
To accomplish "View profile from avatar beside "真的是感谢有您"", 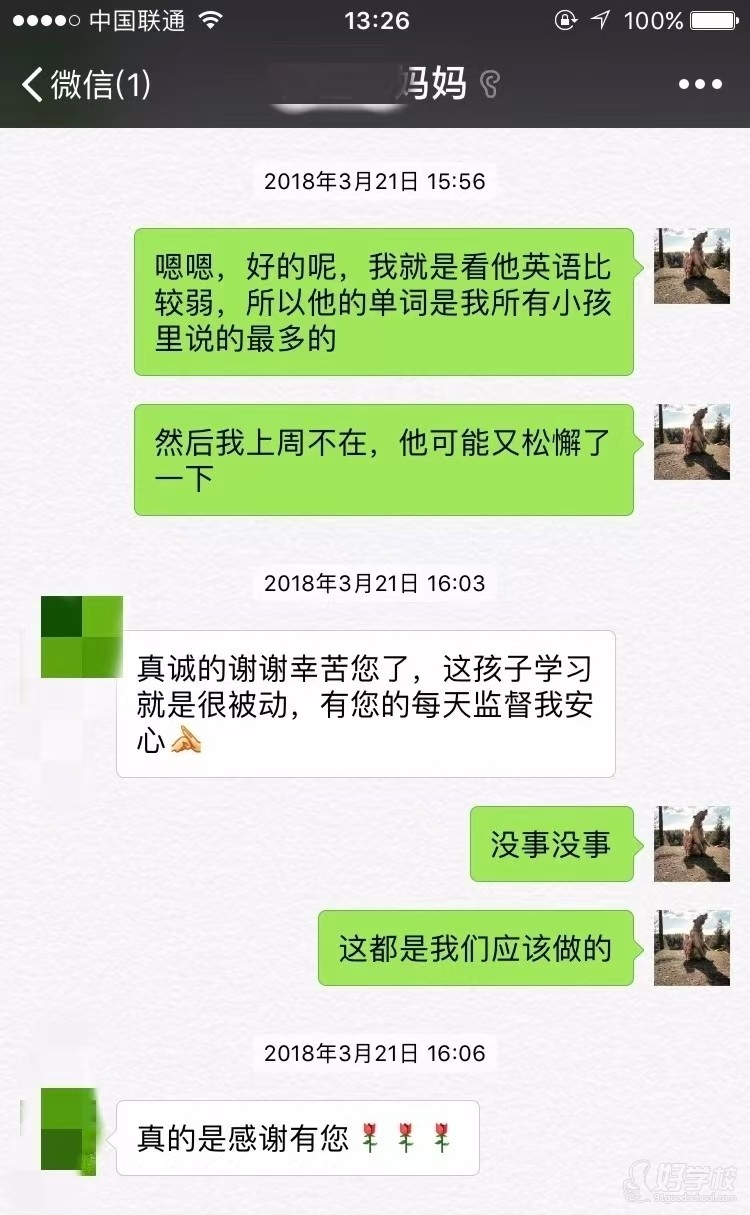I will 69,1132.
